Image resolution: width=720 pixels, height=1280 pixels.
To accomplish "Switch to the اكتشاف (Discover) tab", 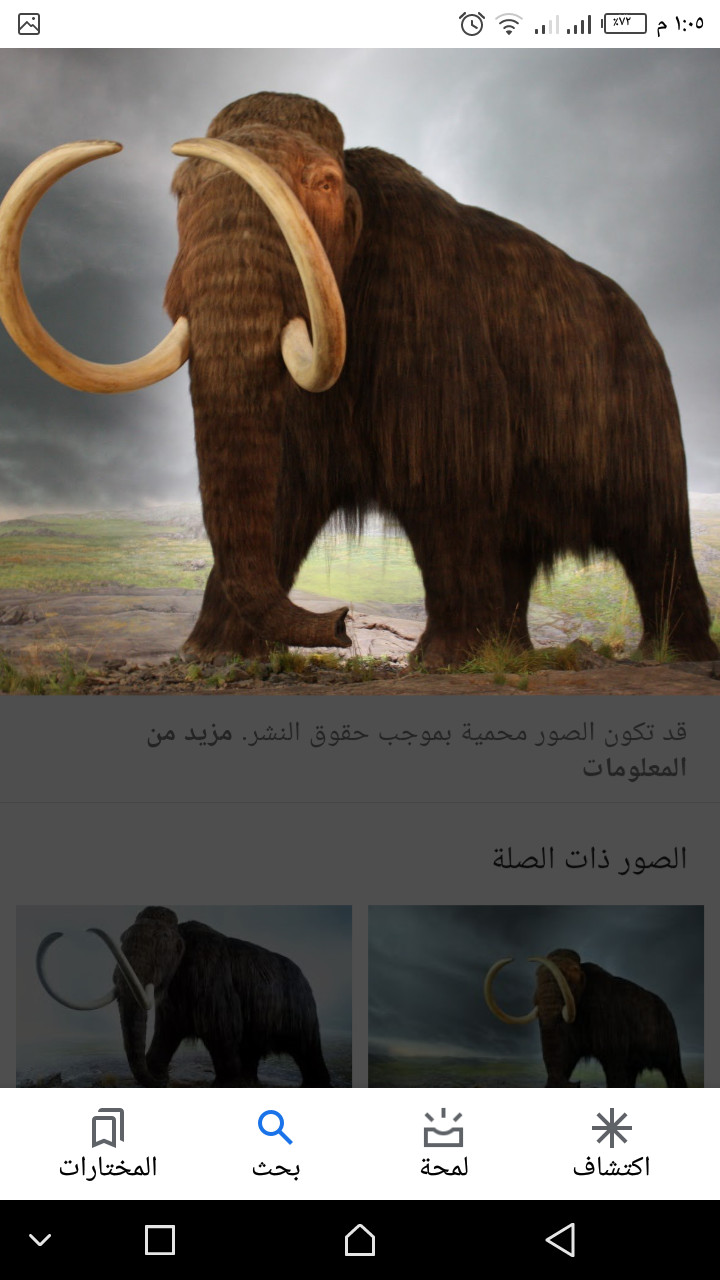I will click(x=611, y=1144).
